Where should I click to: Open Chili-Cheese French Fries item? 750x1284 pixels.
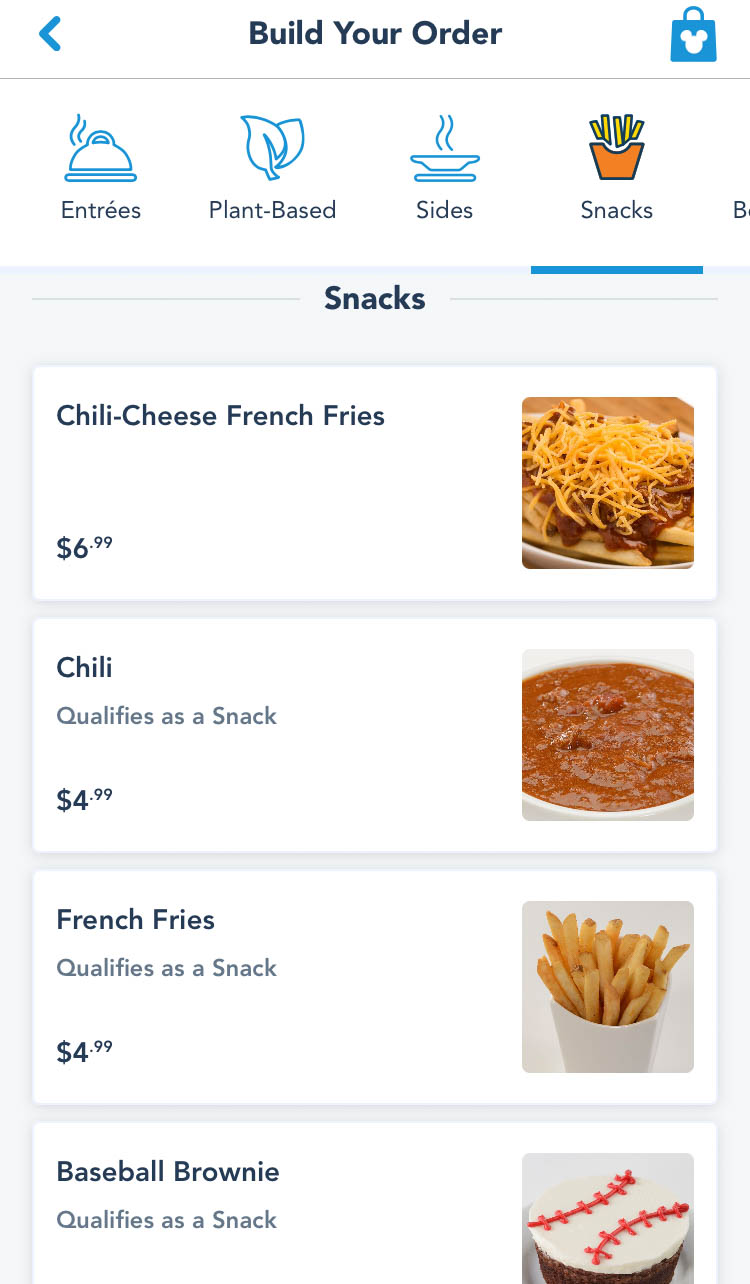[375, 483]
